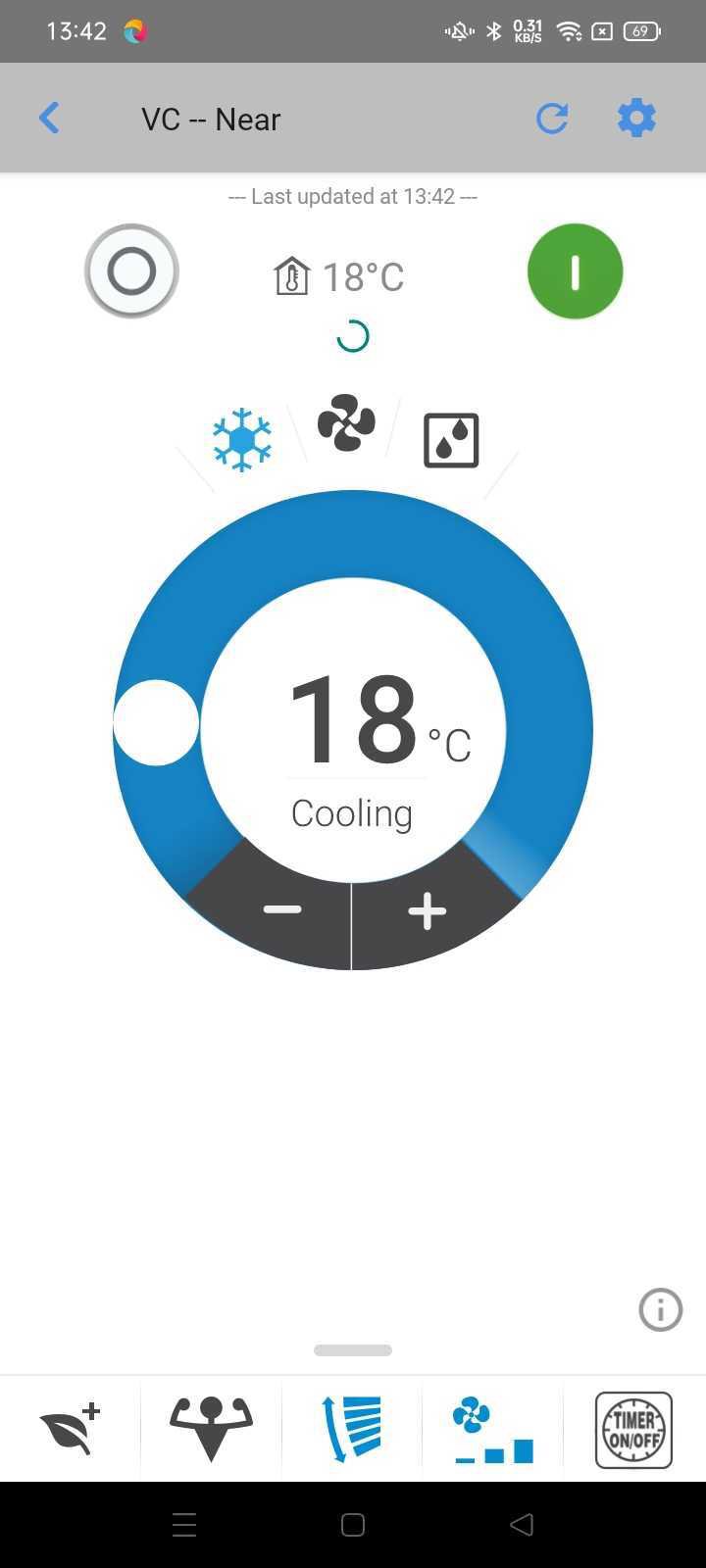This screenshot has height=1568, width=706.
Task: Refresh the air conditioner status
Action: [x=552, y=117]
